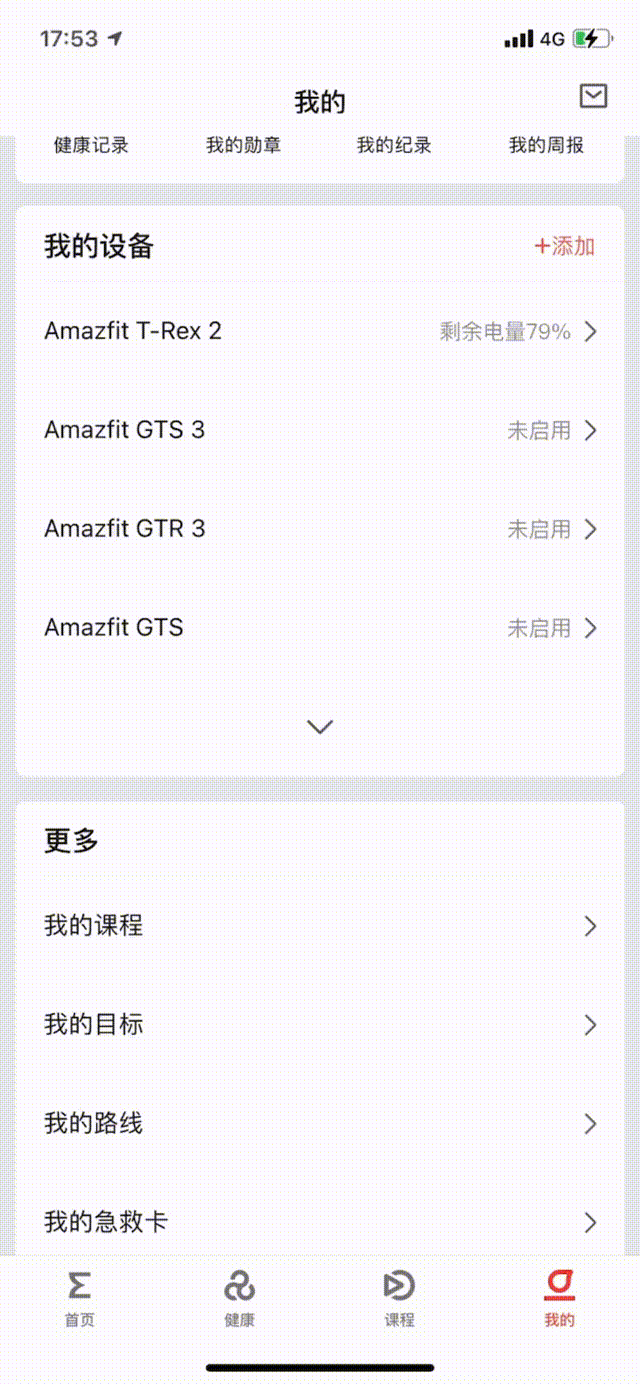Open 我的周报 weekly report

[x=546, y=146]
